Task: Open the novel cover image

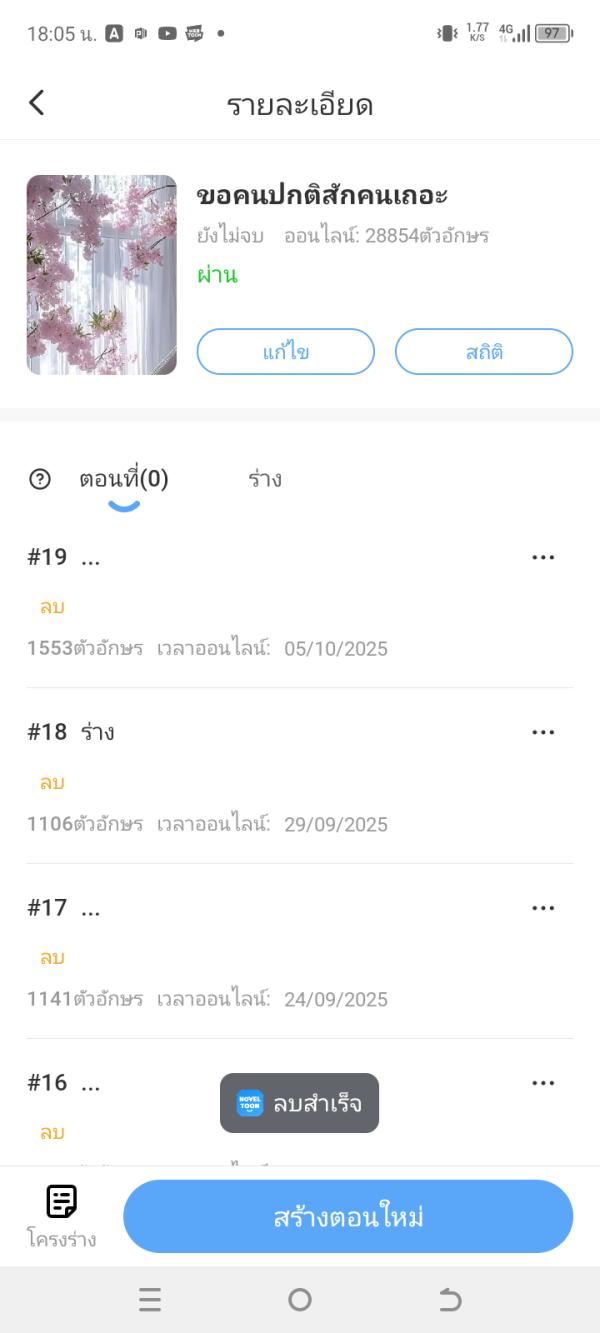Action: (x=102, y=275)
